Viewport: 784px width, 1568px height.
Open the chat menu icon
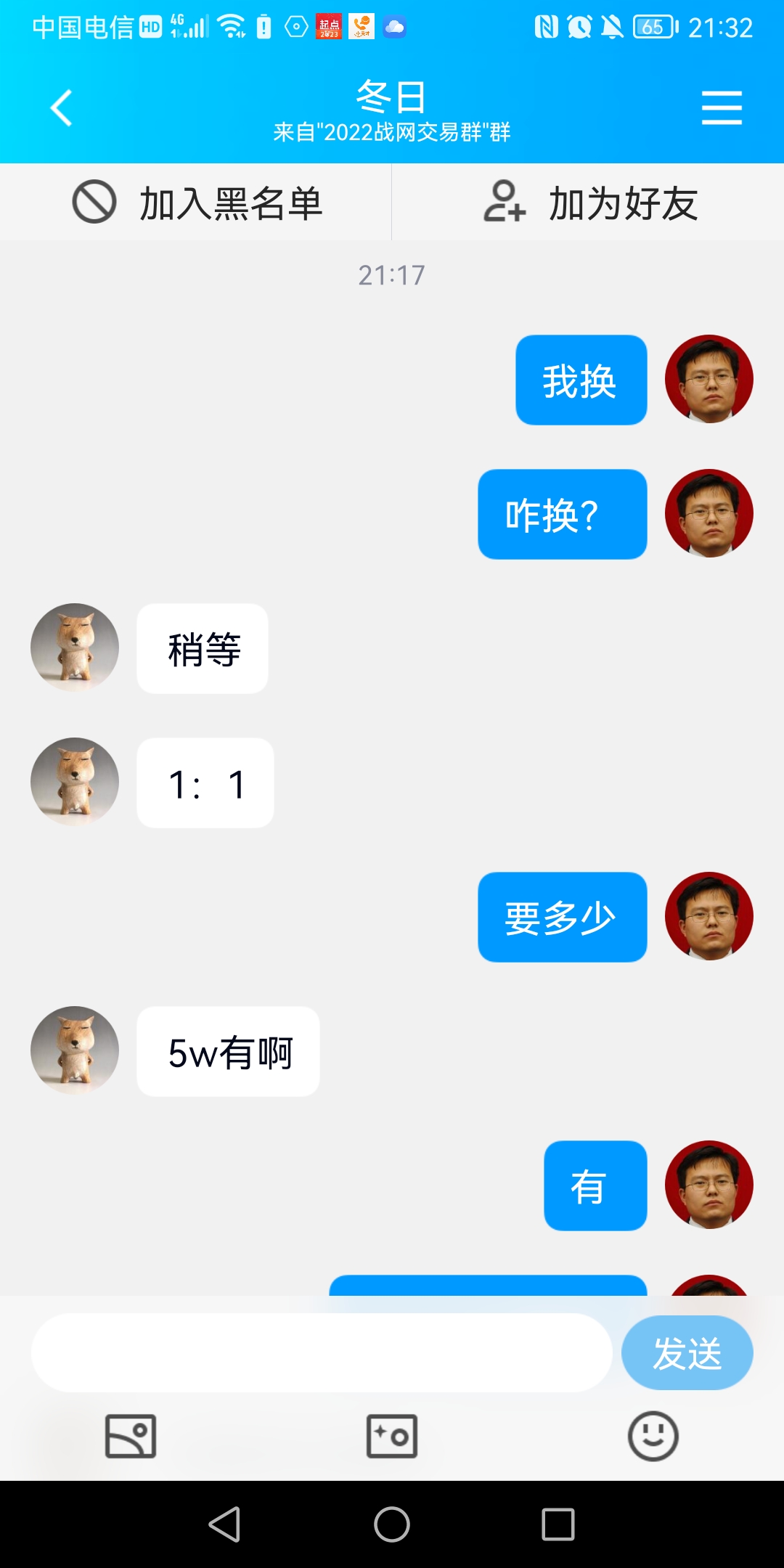pos(721,108)
